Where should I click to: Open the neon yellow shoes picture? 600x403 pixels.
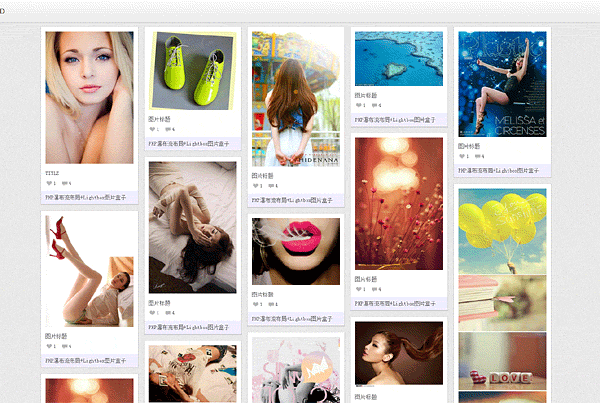[192, 70]
